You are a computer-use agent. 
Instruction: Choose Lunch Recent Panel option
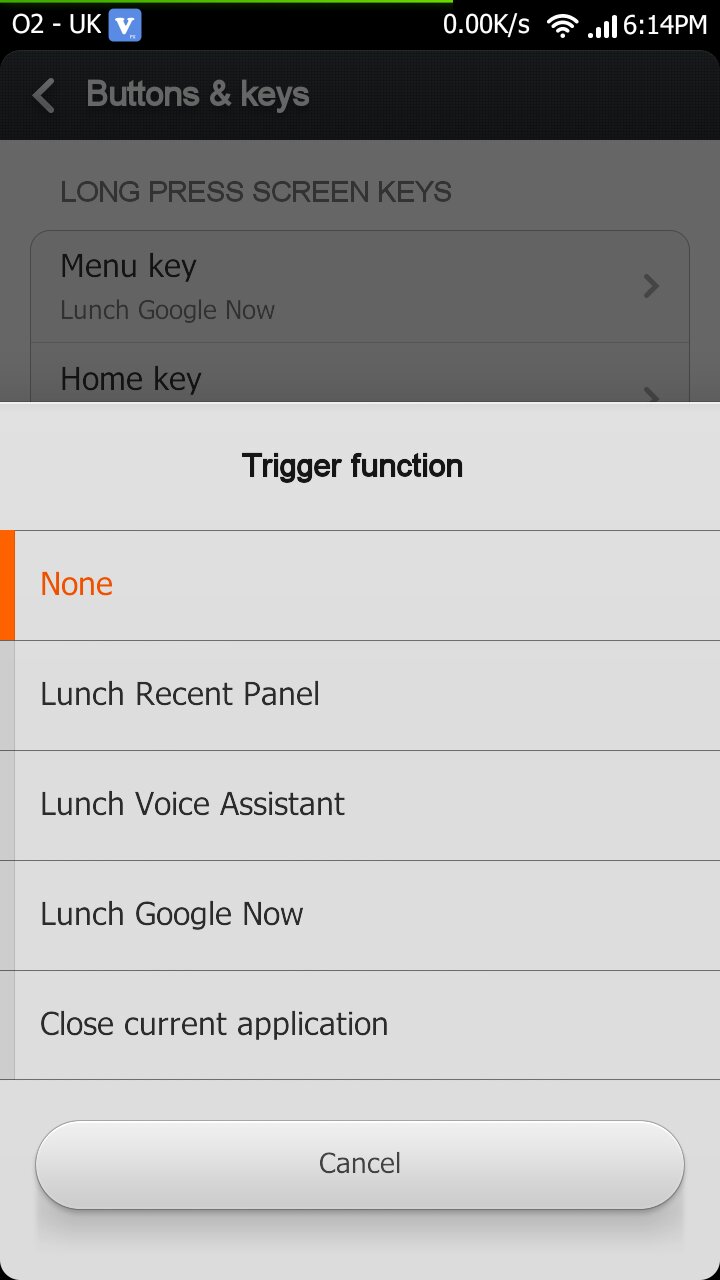[360, 695]
